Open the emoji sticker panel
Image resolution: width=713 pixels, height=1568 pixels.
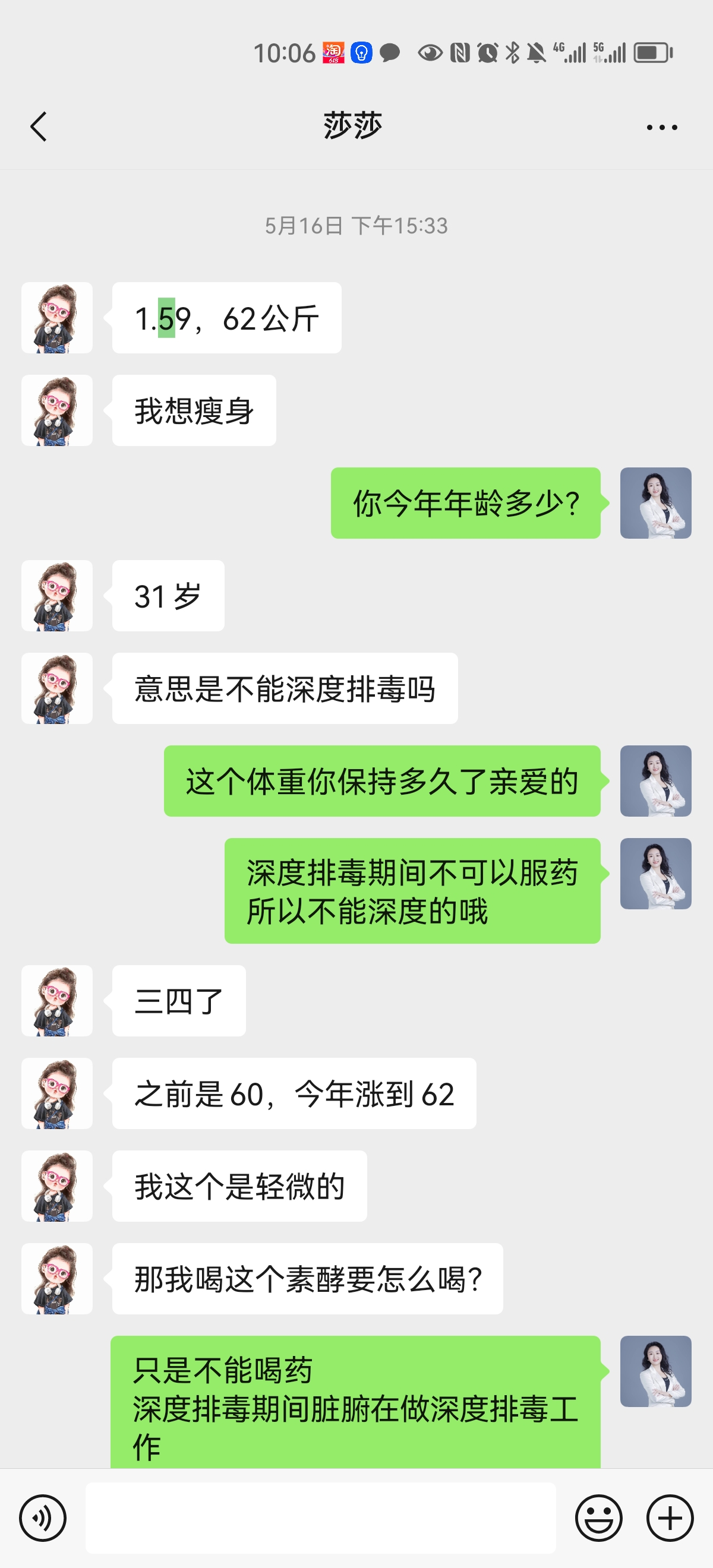[598, 1518]
